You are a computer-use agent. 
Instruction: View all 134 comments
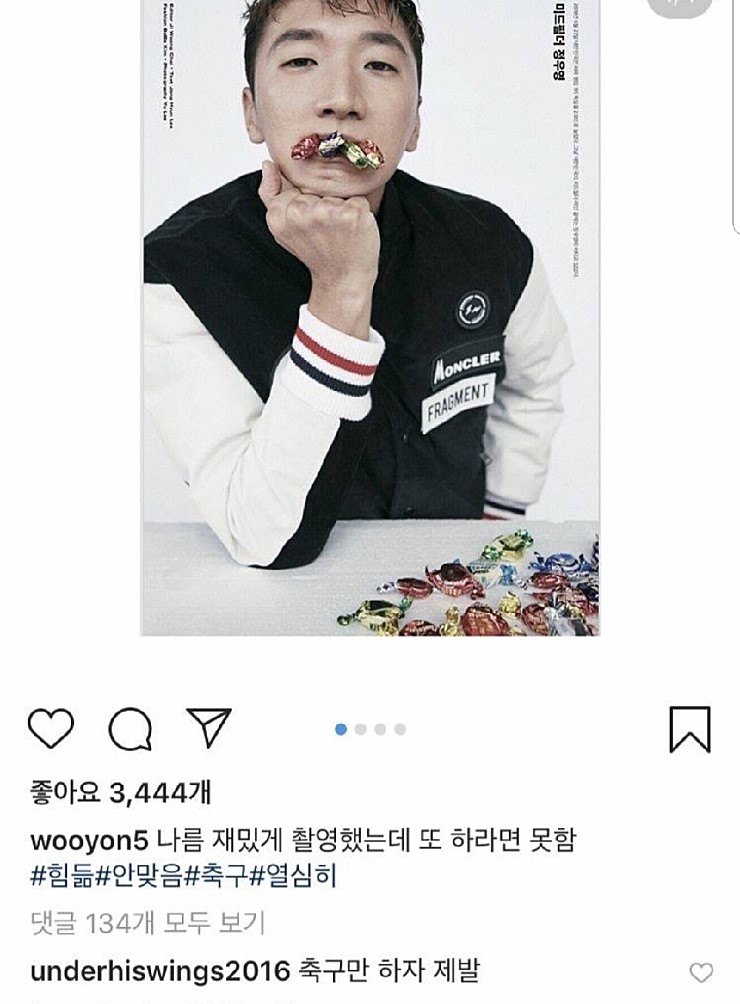[x=147, y=922]
